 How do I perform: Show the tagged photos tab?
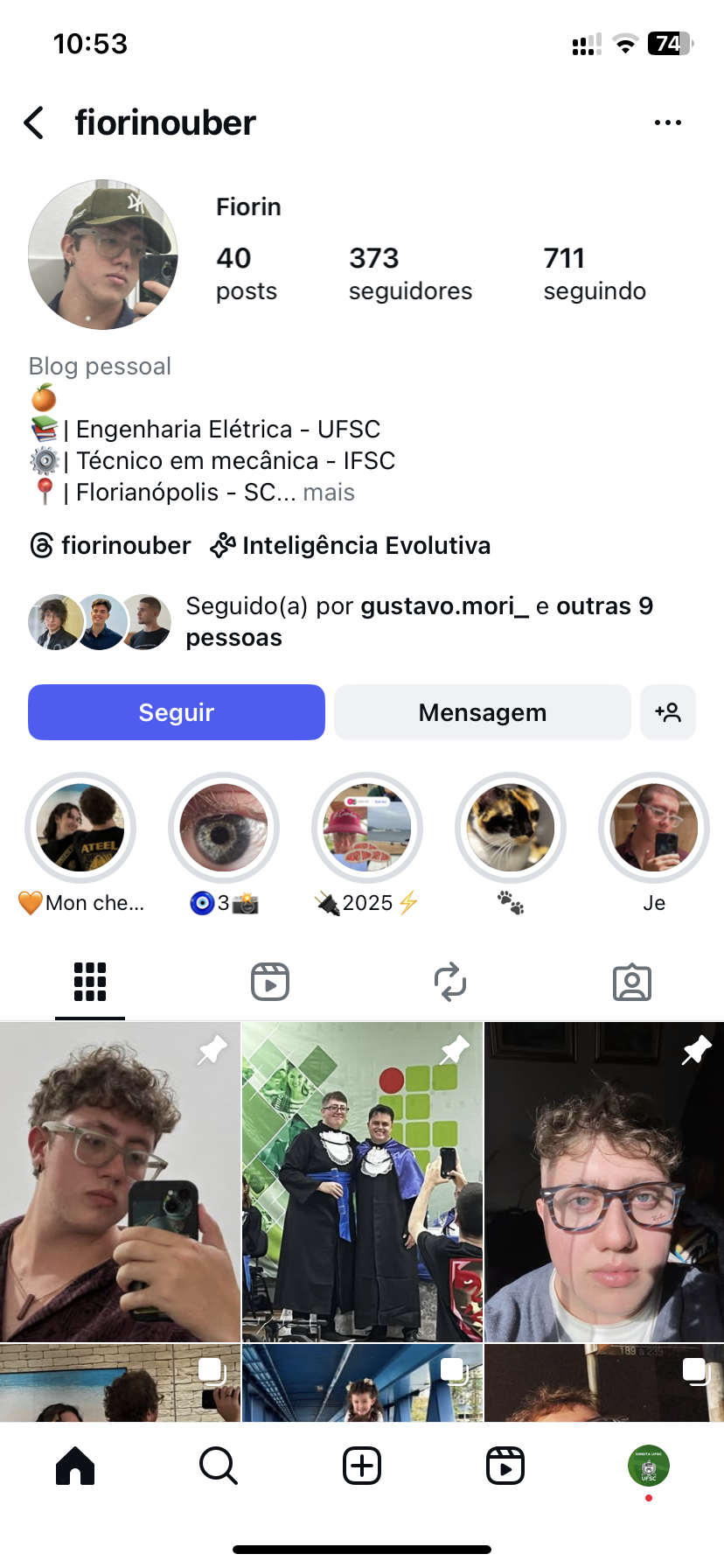tap(631, 982)
